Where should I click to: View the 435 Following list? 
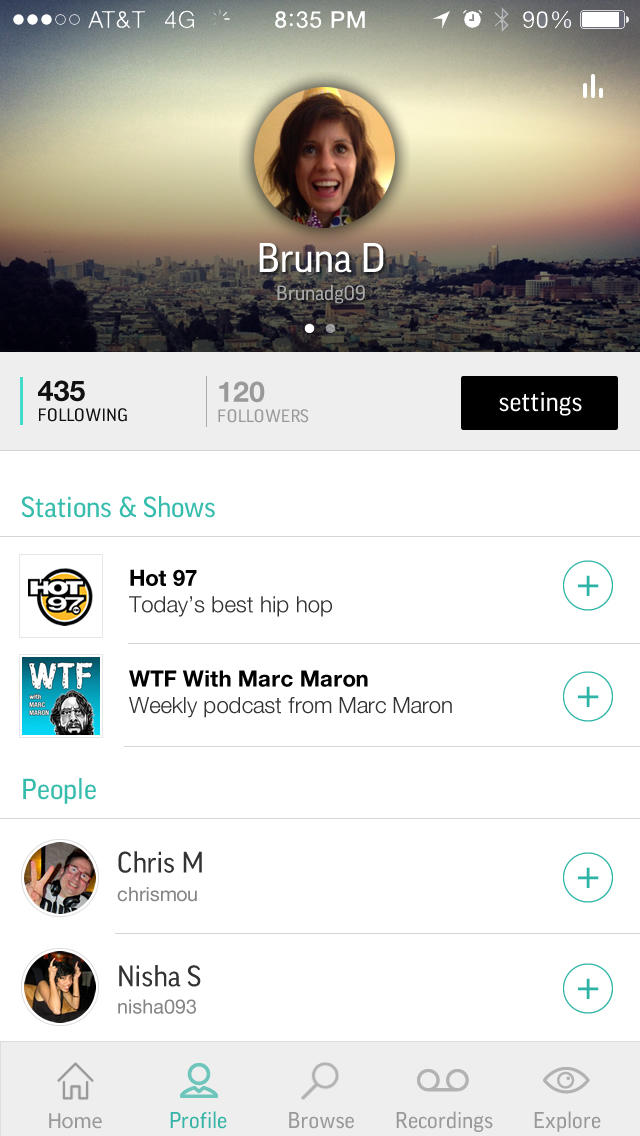83,401
